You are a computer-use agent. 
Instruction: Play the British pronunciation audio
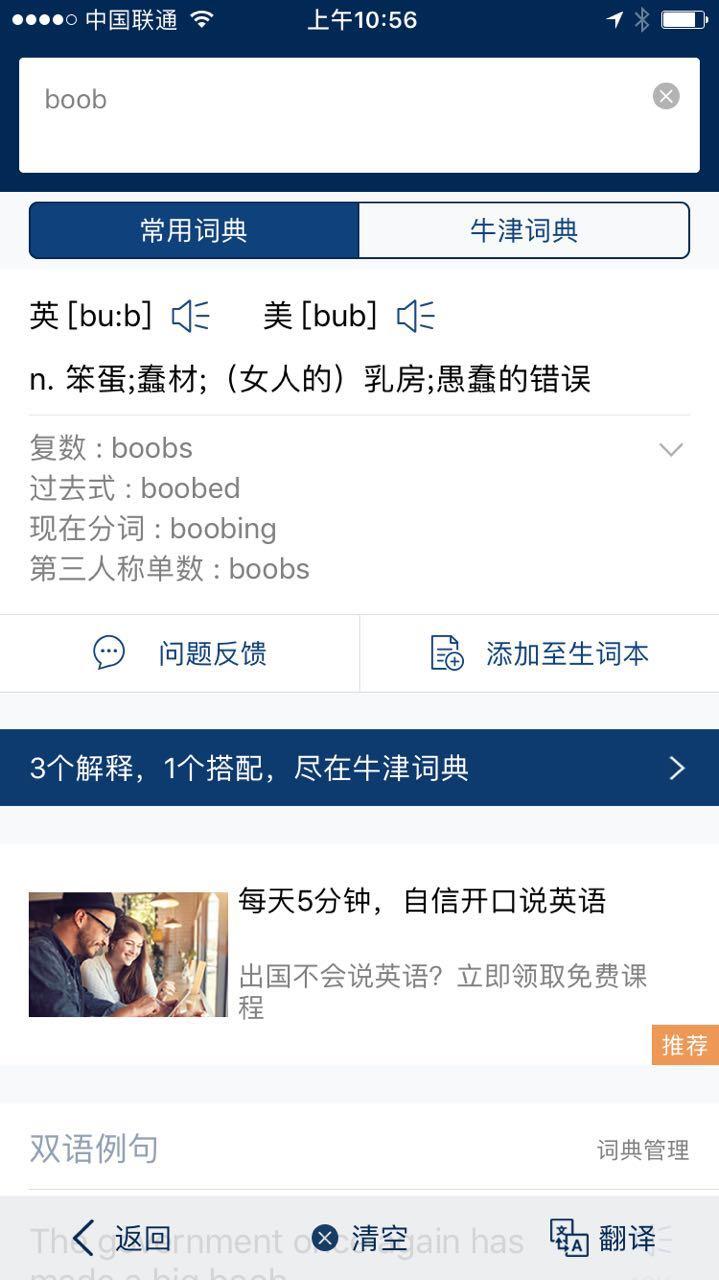point(190,316)
